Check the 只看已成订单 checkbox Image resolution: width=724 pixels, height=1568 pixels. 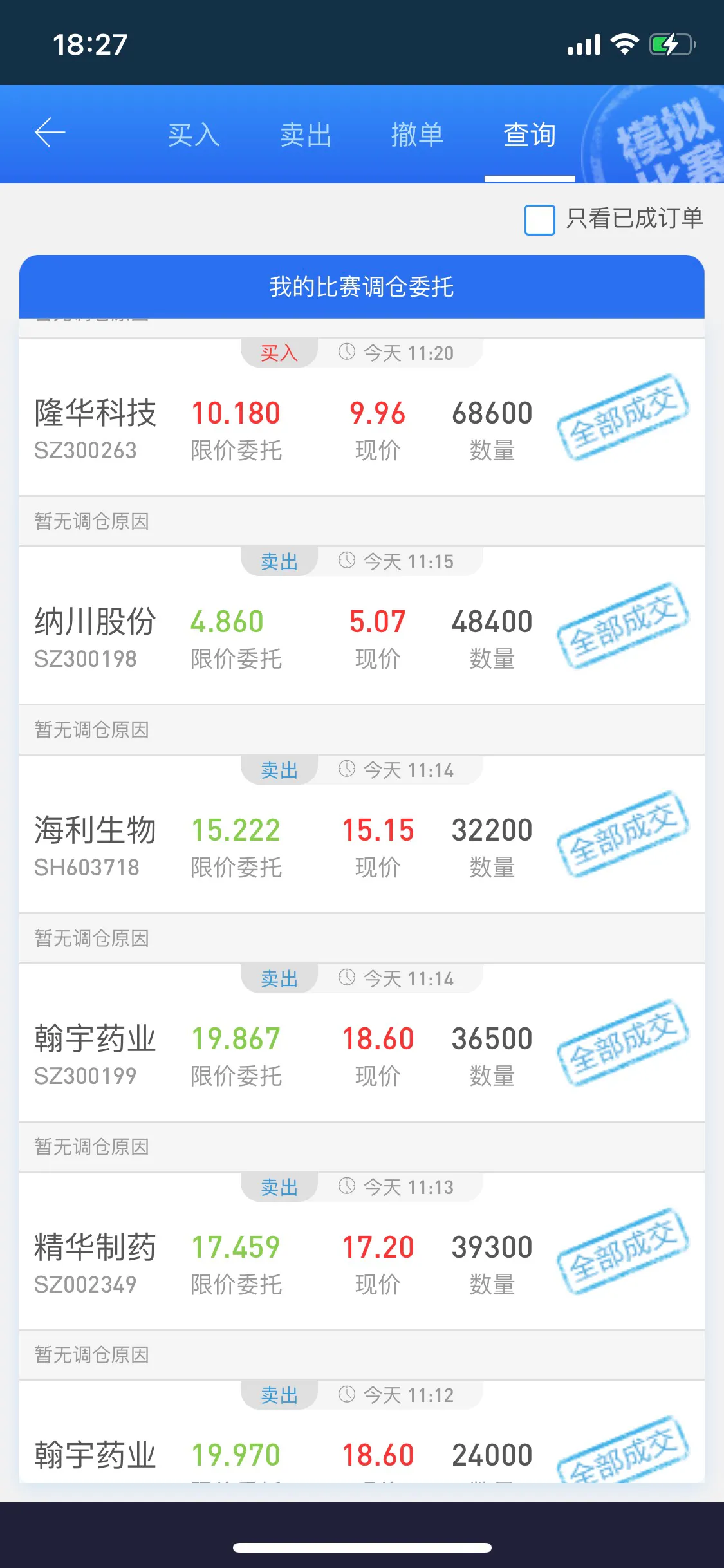tap(540, 219)
